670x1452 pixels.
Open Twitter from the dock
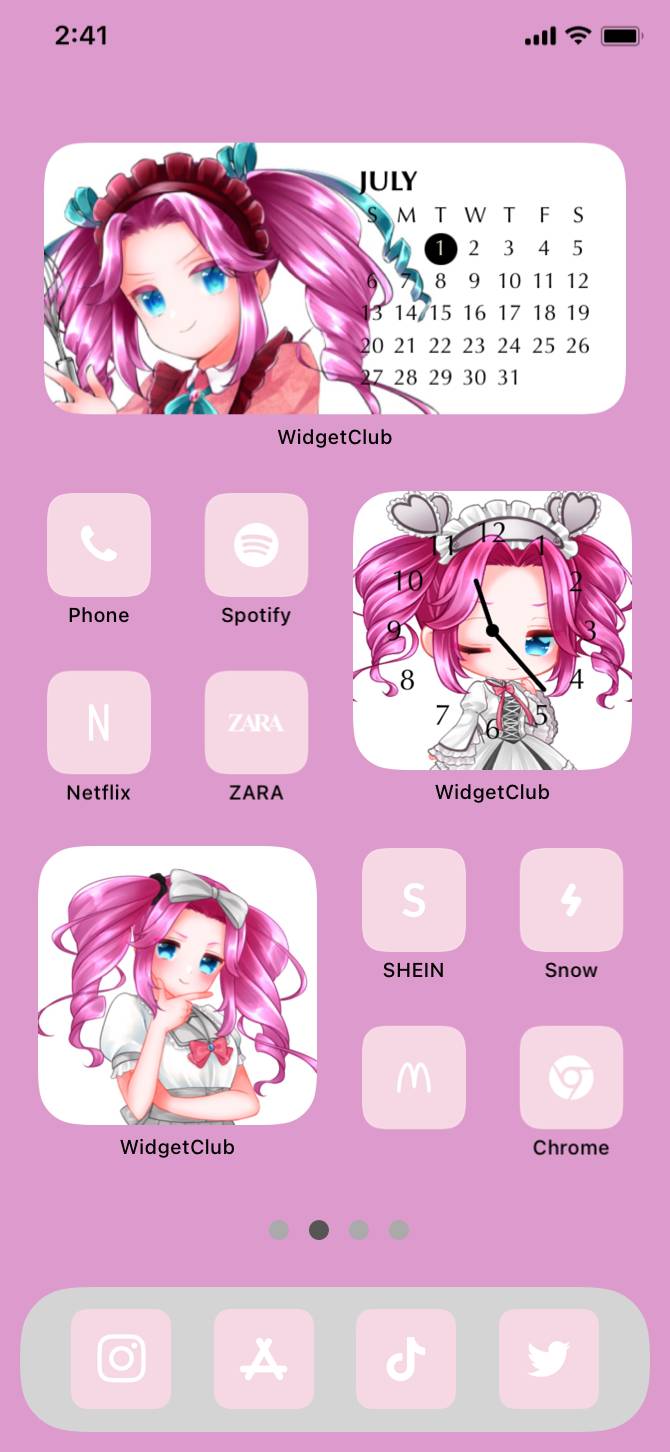[549, 1359]
